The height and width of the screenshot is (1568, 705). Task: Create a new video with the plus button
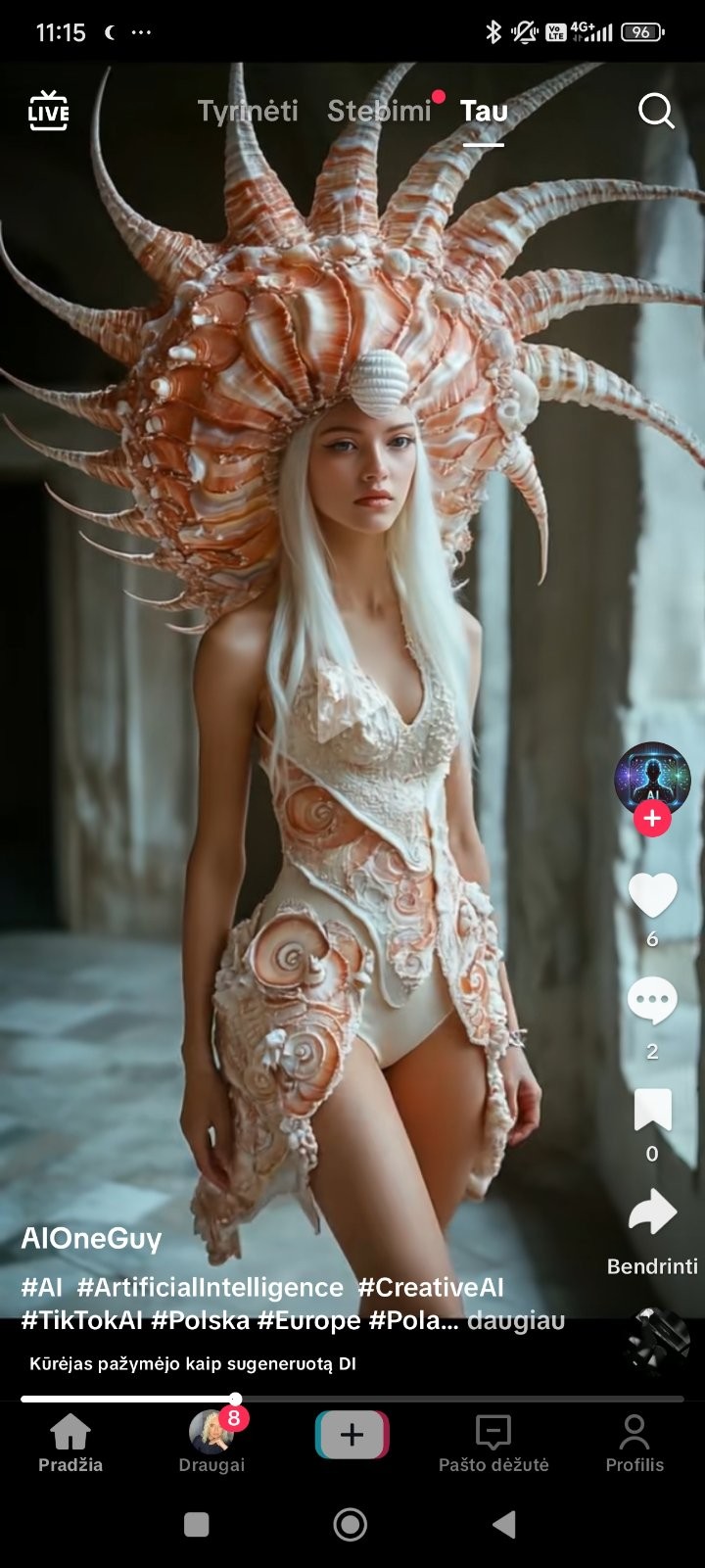(x=352, y=1436)
